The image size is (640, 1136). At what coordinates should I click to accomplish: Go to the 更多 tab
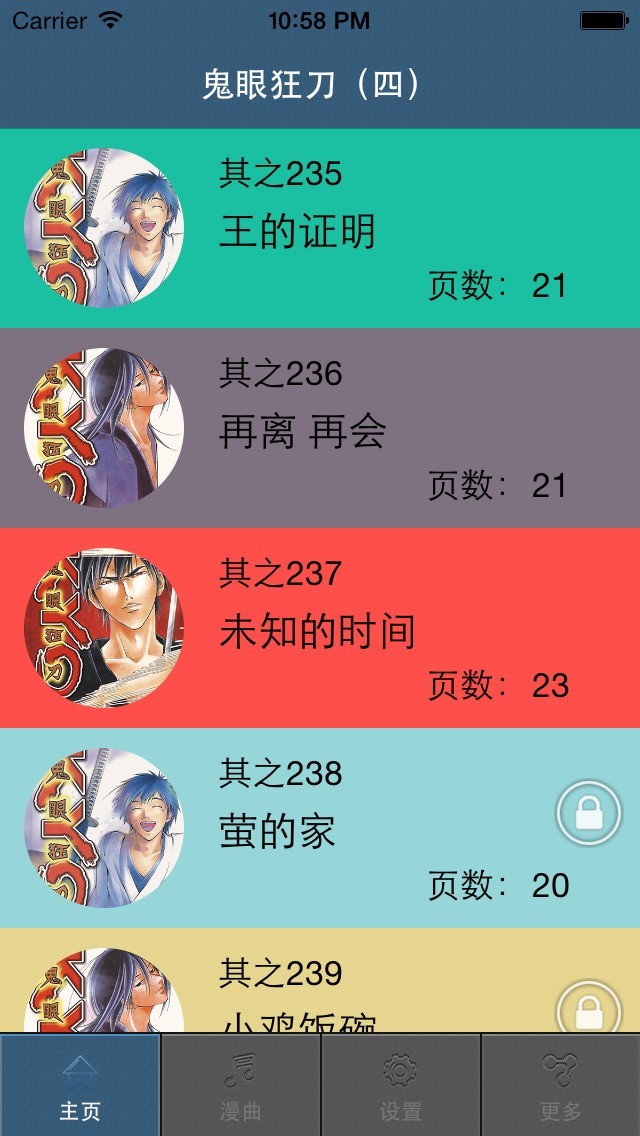560,1085
